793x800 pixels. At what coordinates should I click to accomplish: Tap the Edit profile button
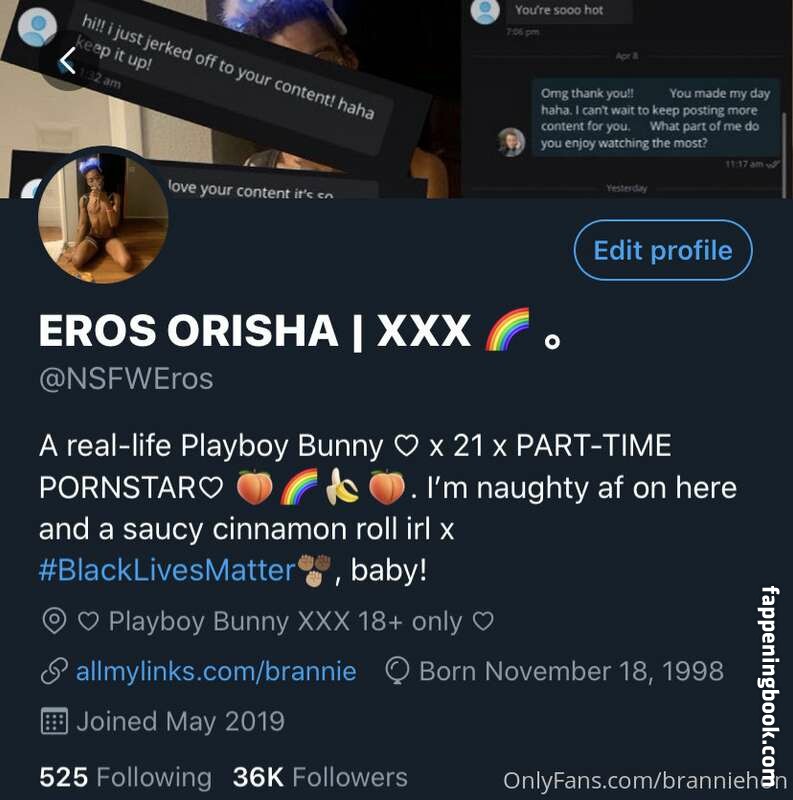(662, 250)
